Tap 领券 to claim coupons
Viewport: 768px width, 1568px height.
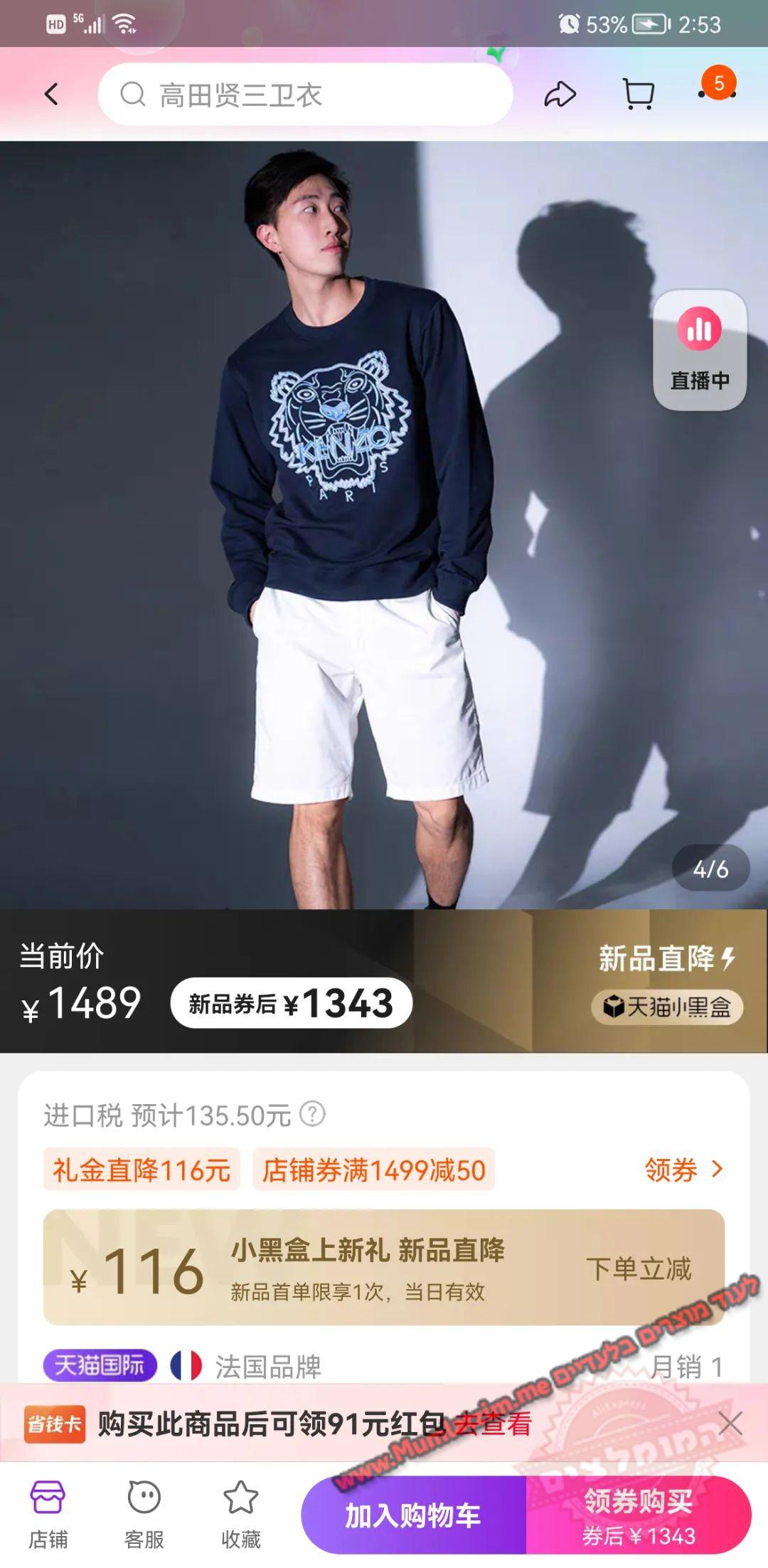683,1170
